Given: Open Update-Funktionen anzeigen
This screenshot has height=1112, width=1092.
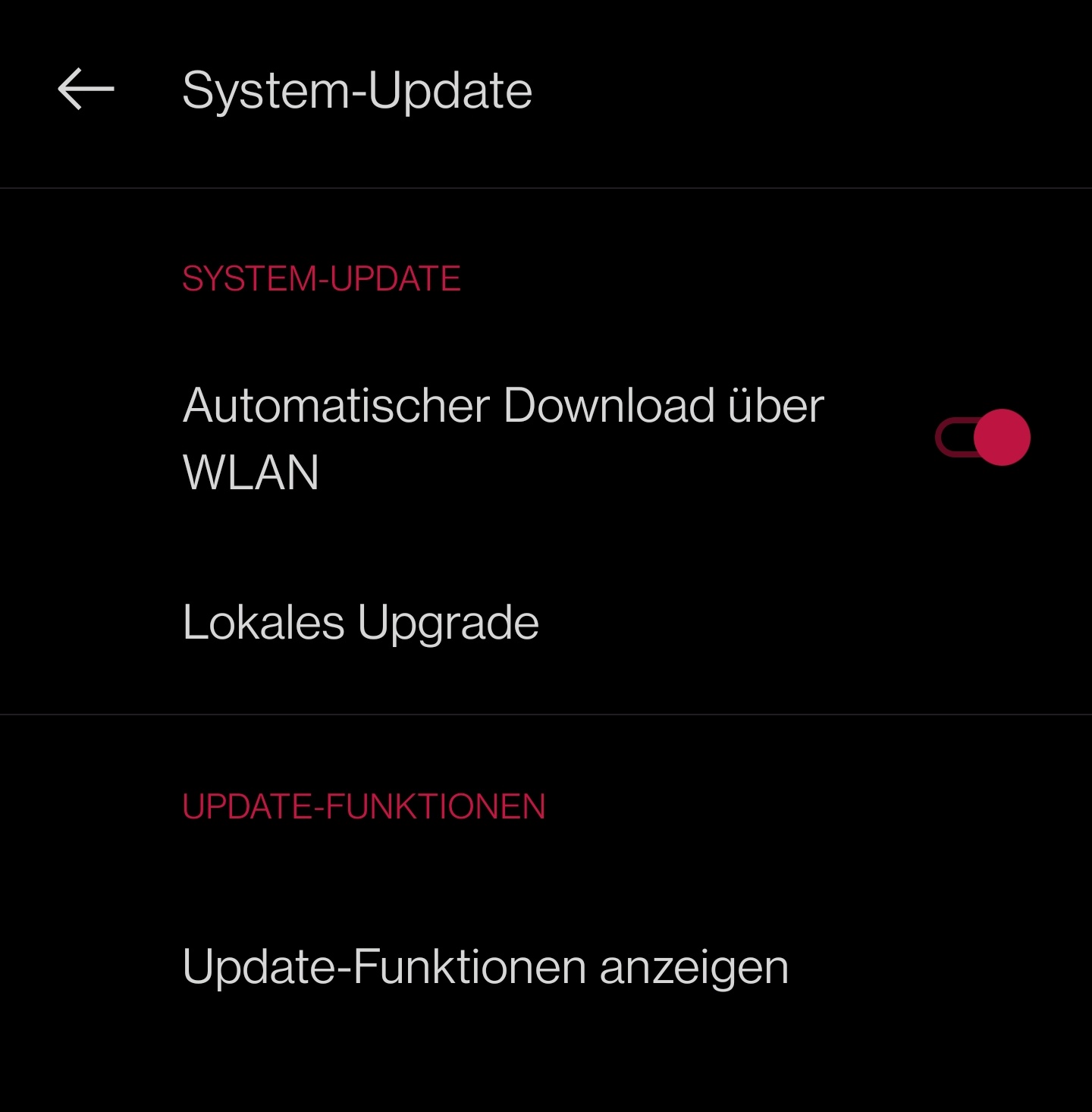Looking at the screenshot, I should click(x=485, y=967).
